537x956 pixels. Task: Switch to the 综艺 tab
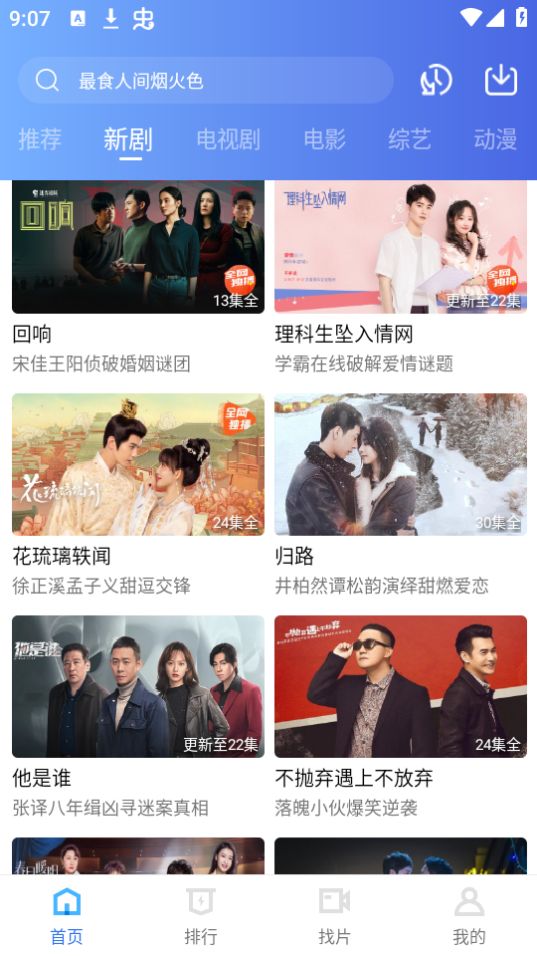[410, 140]
